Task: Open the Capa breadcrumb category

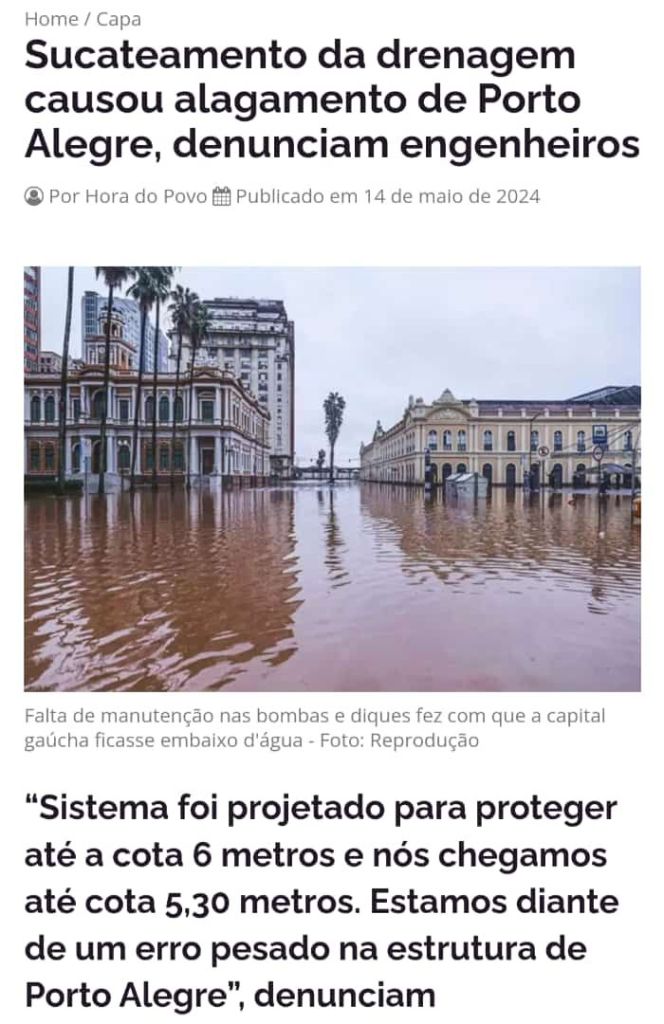Action: 118,19
